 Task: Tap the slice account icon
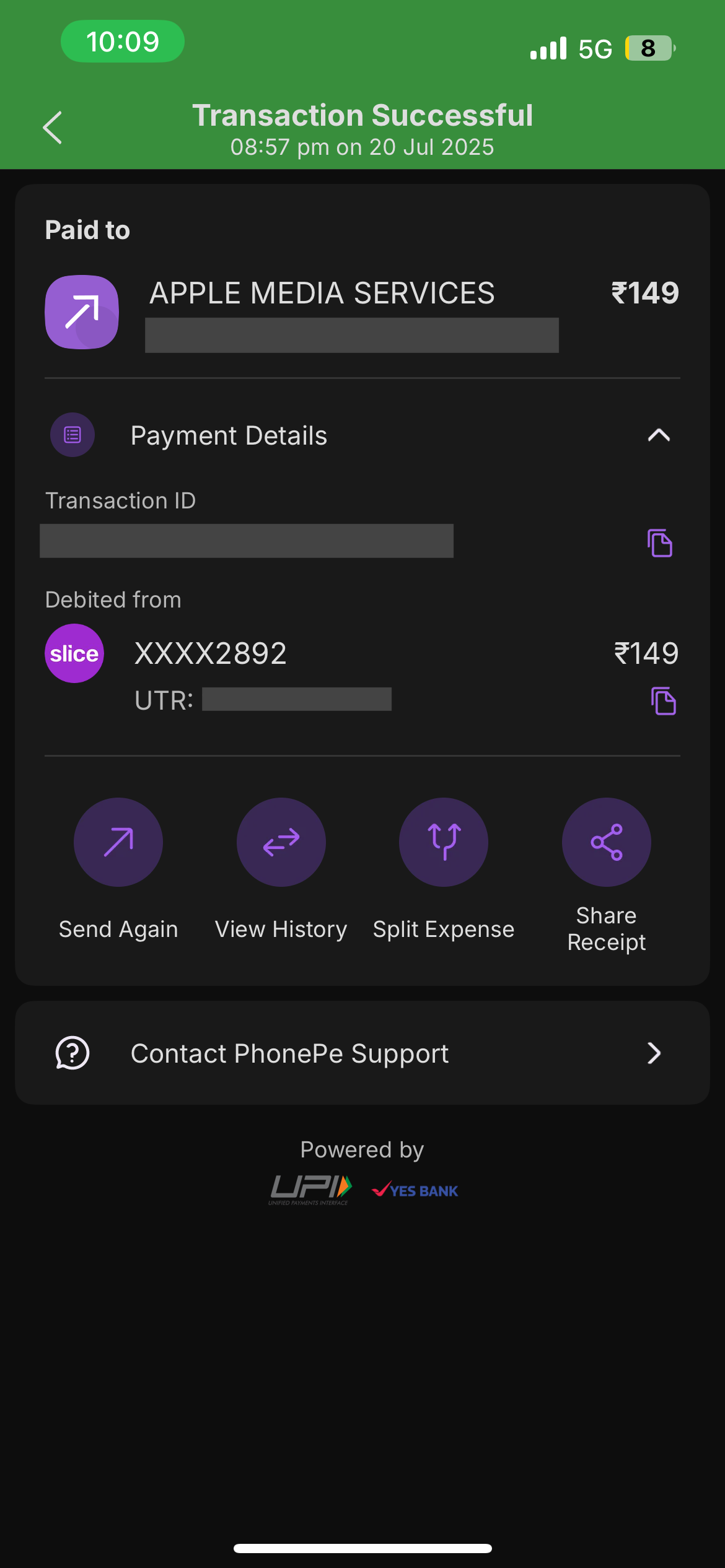click(74, 653)
